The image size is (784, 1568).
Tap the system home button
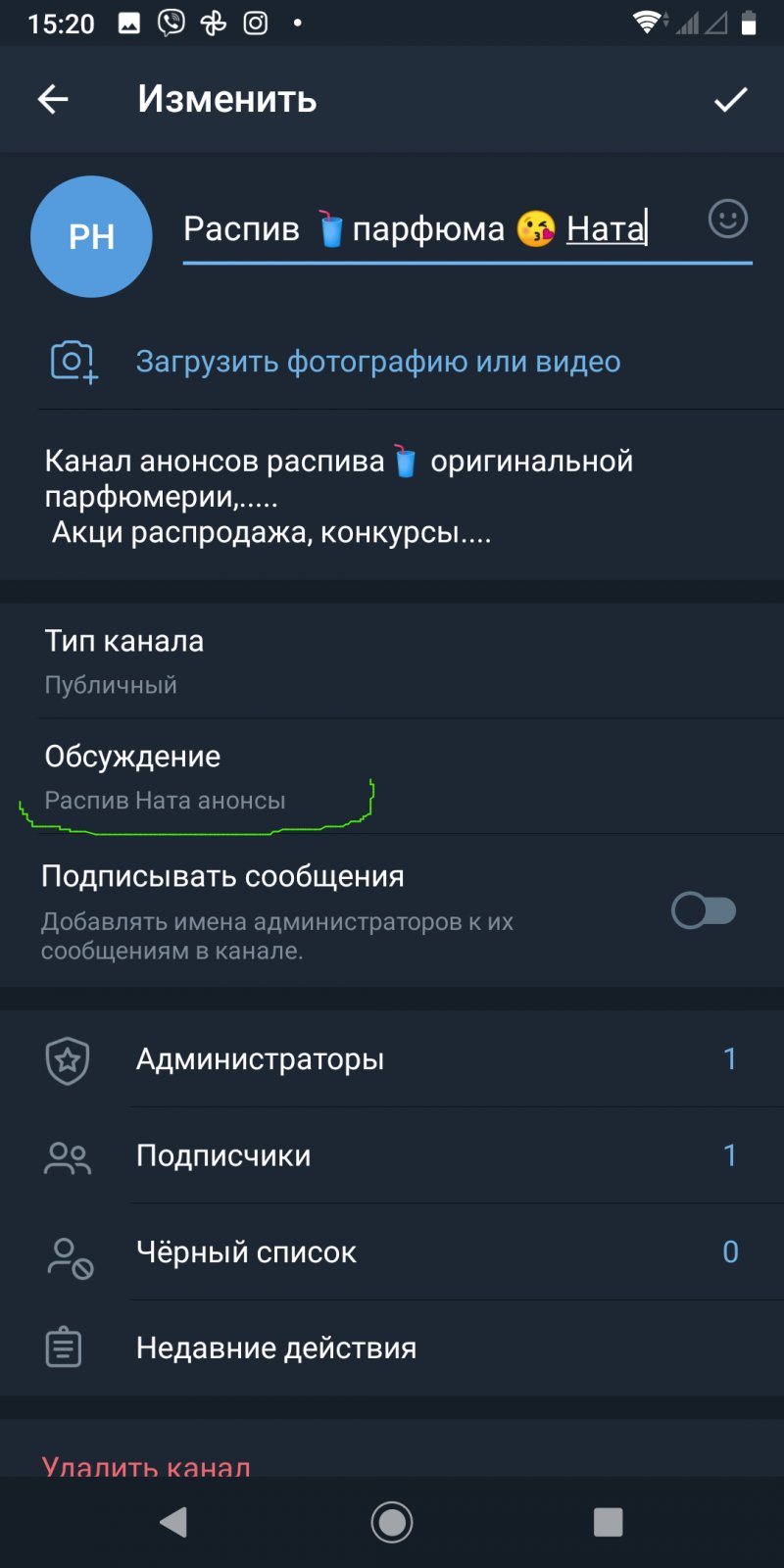392,1522
